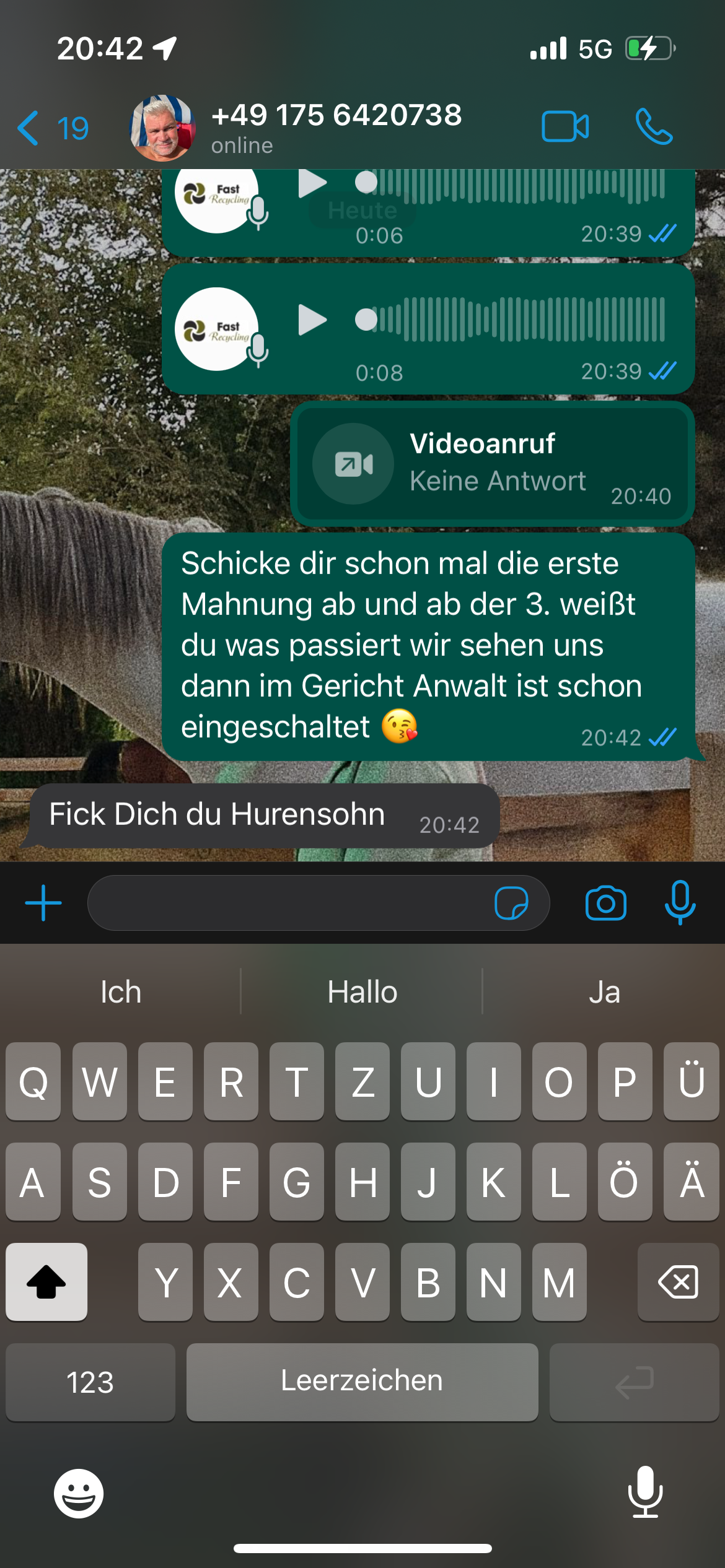The width and height of the screenshot is (725, 1568).
Task: Open the camera from chat bar
Action: click(x=605, y=903)
